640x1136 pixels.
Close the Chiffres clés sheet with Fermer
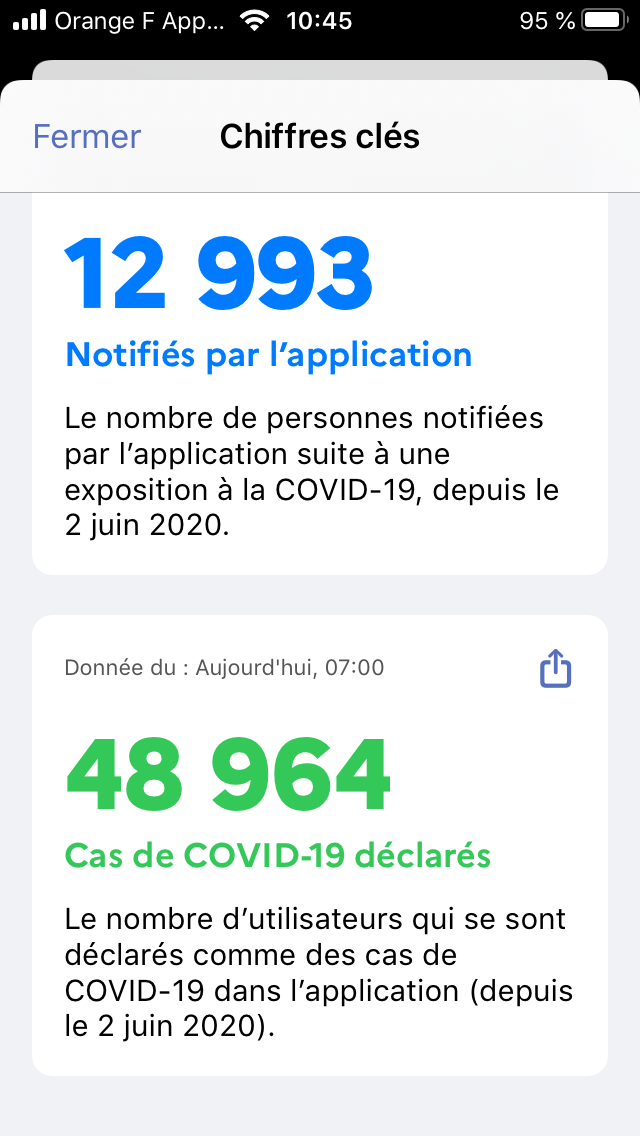(87, 137)
